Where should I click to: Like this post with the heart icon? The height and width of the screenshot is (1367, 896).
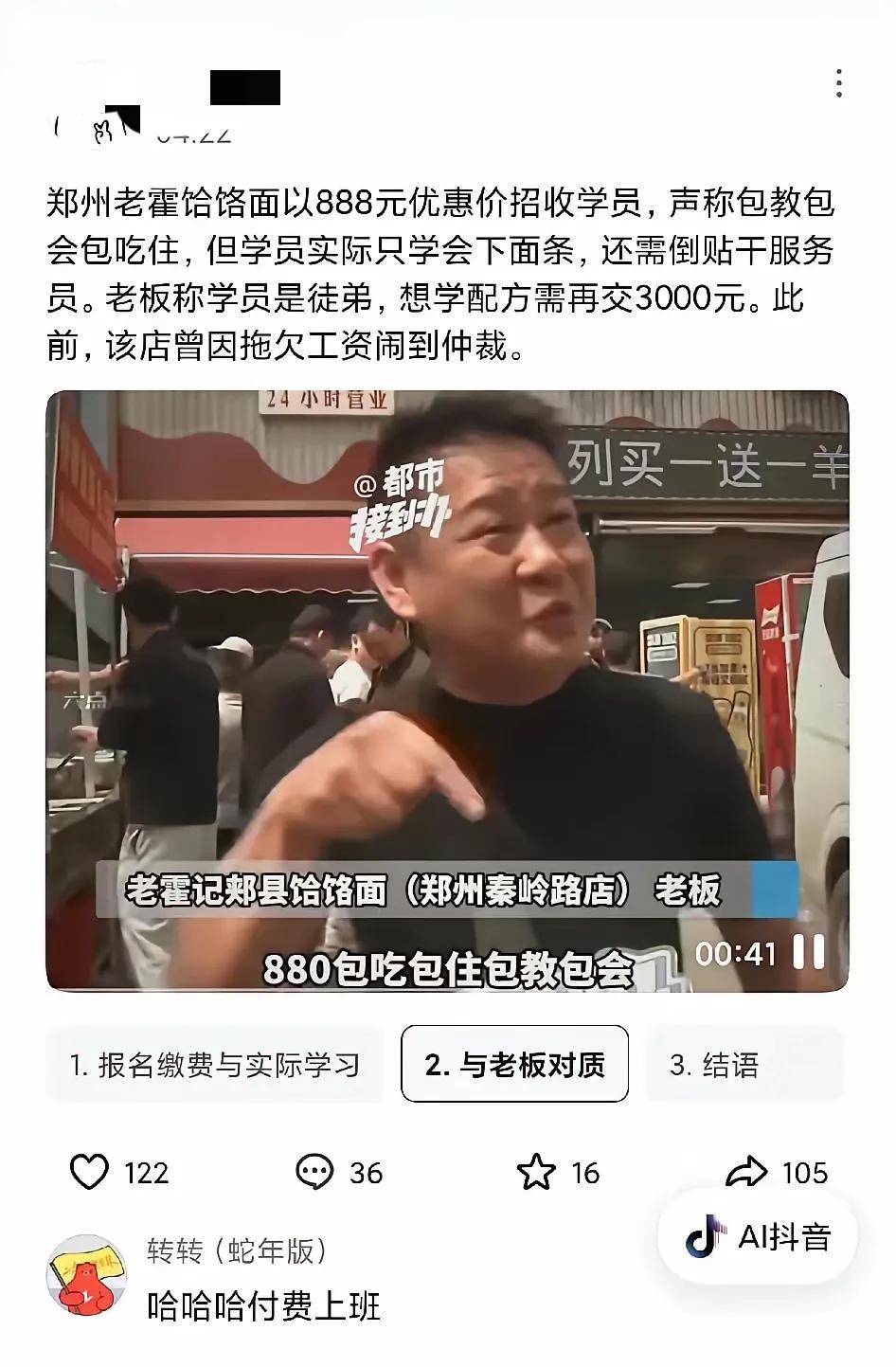(x=90, y=1173)
